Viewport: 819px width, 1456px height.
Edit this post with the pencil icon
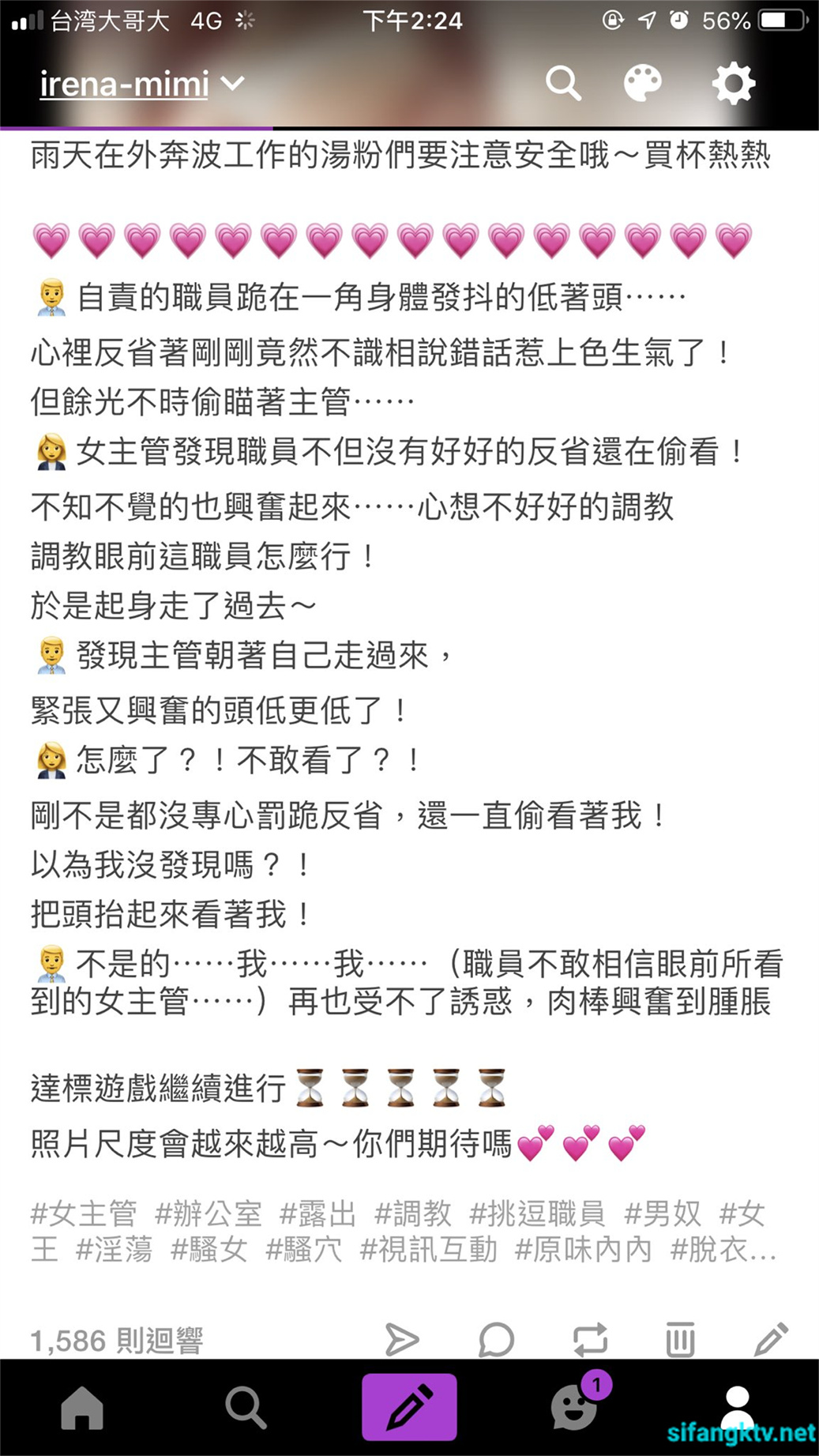(x=771, y=1339)
